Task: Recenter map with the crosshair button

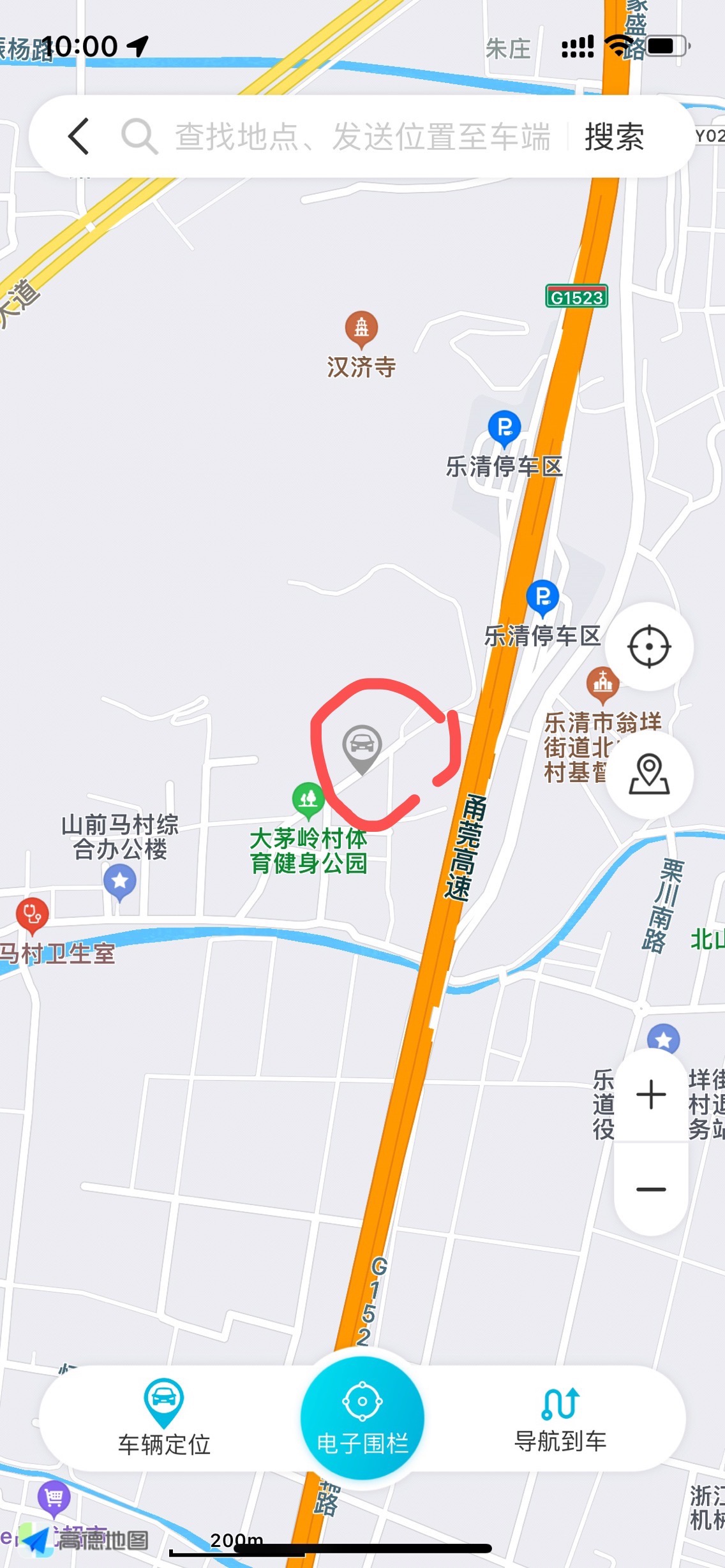Action: (649, 646)
